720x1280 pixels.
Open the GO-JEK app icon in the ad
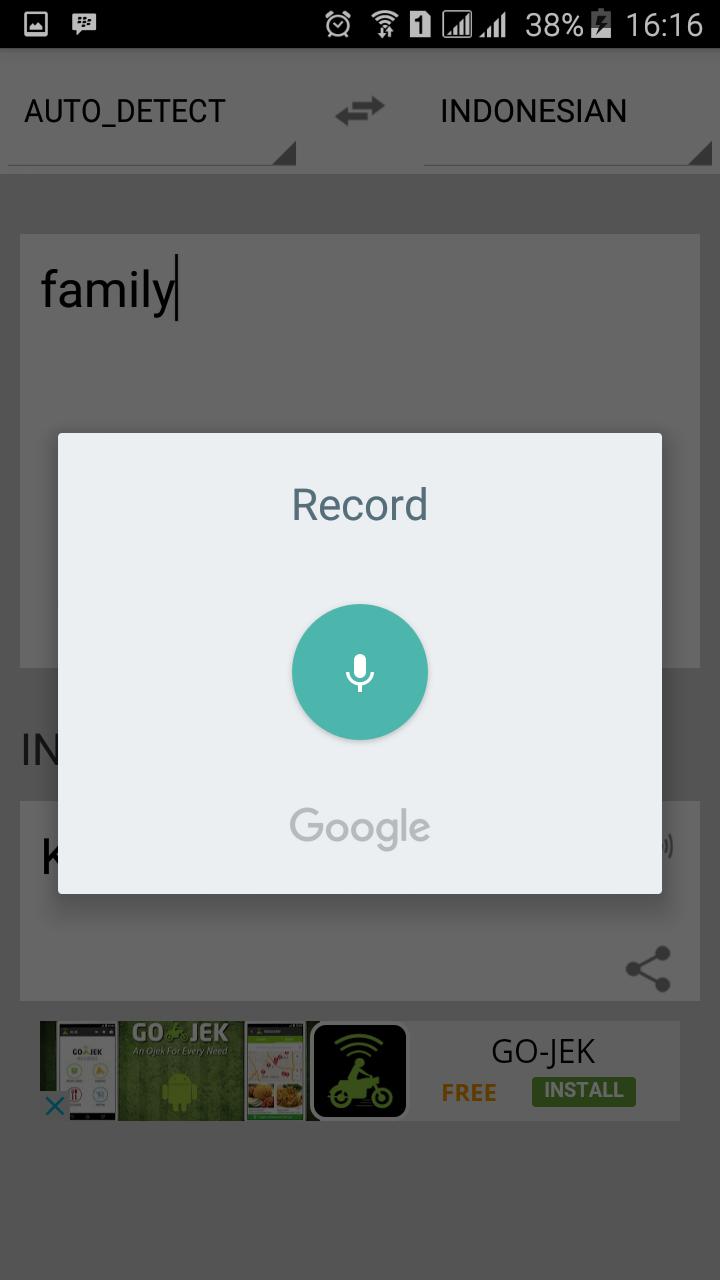coord(358,1070)
